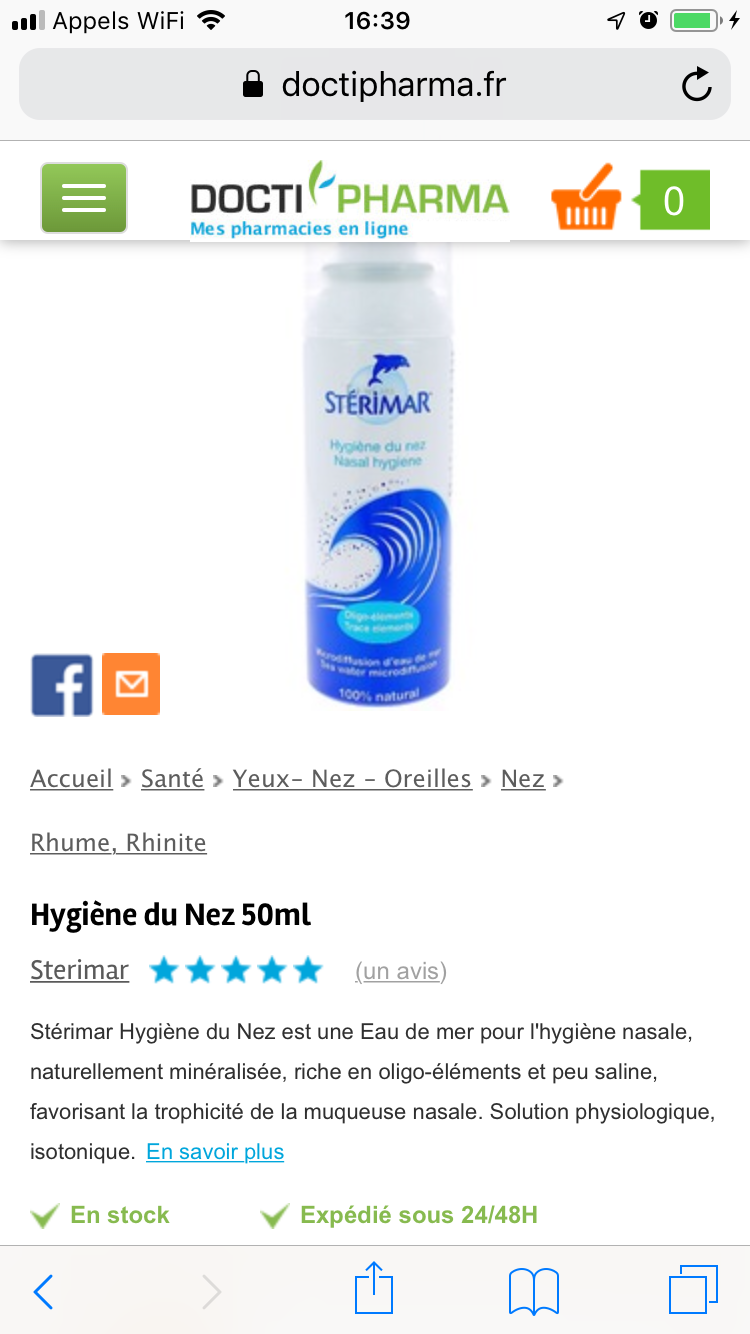Open the Safari share sheet
The height and width of the screenshot is (1334, 750).
click(x=374, y=1289)
